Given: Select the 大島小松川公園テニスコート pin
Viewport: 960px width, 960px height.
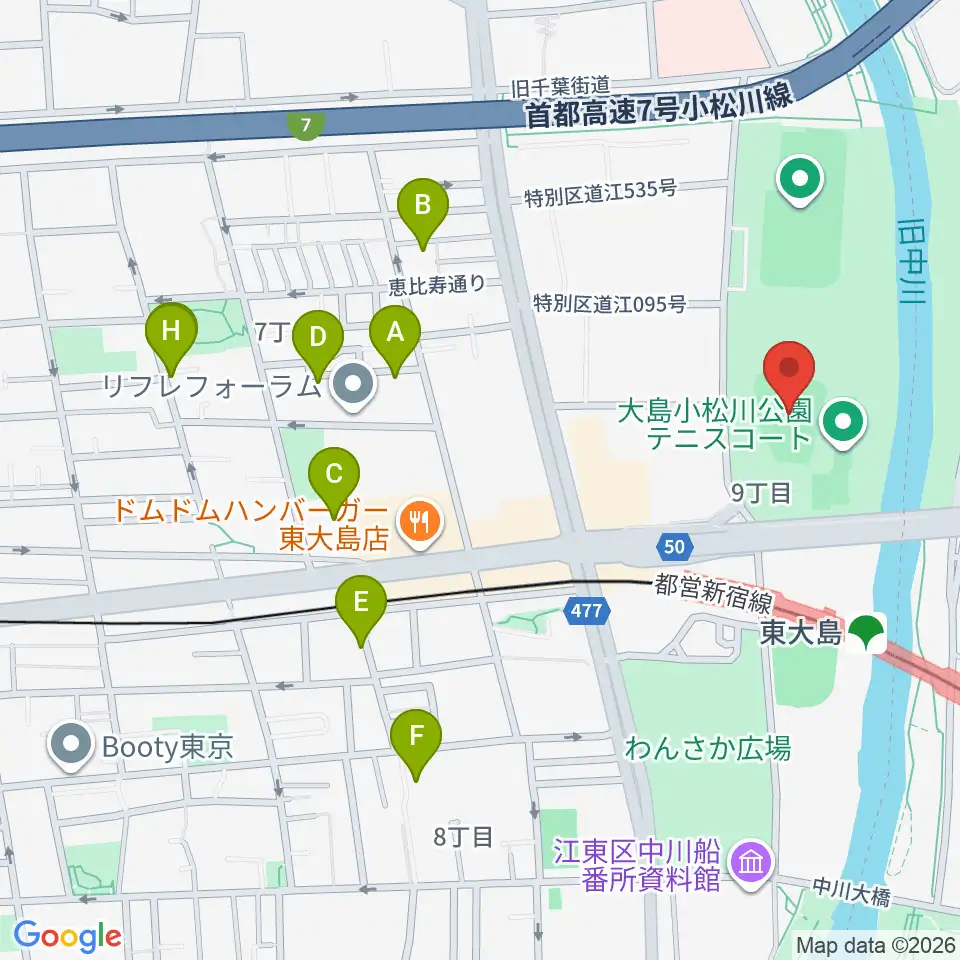Looking at the screenshot, I should pyautogui.click(x=843, y=424).
